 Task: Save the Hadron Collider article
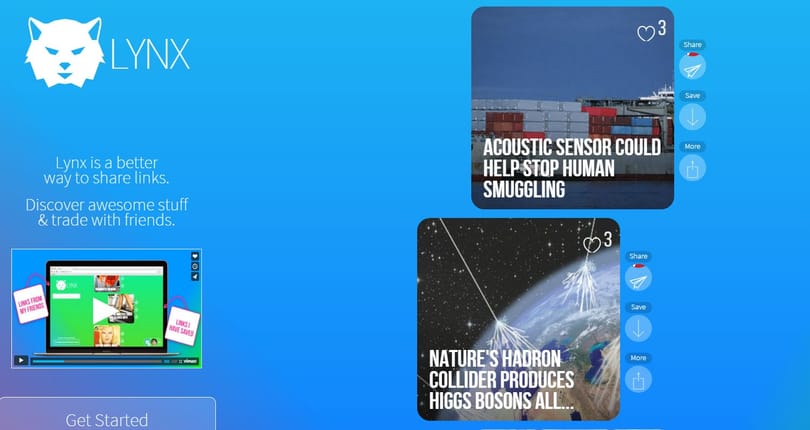[638, 328]
